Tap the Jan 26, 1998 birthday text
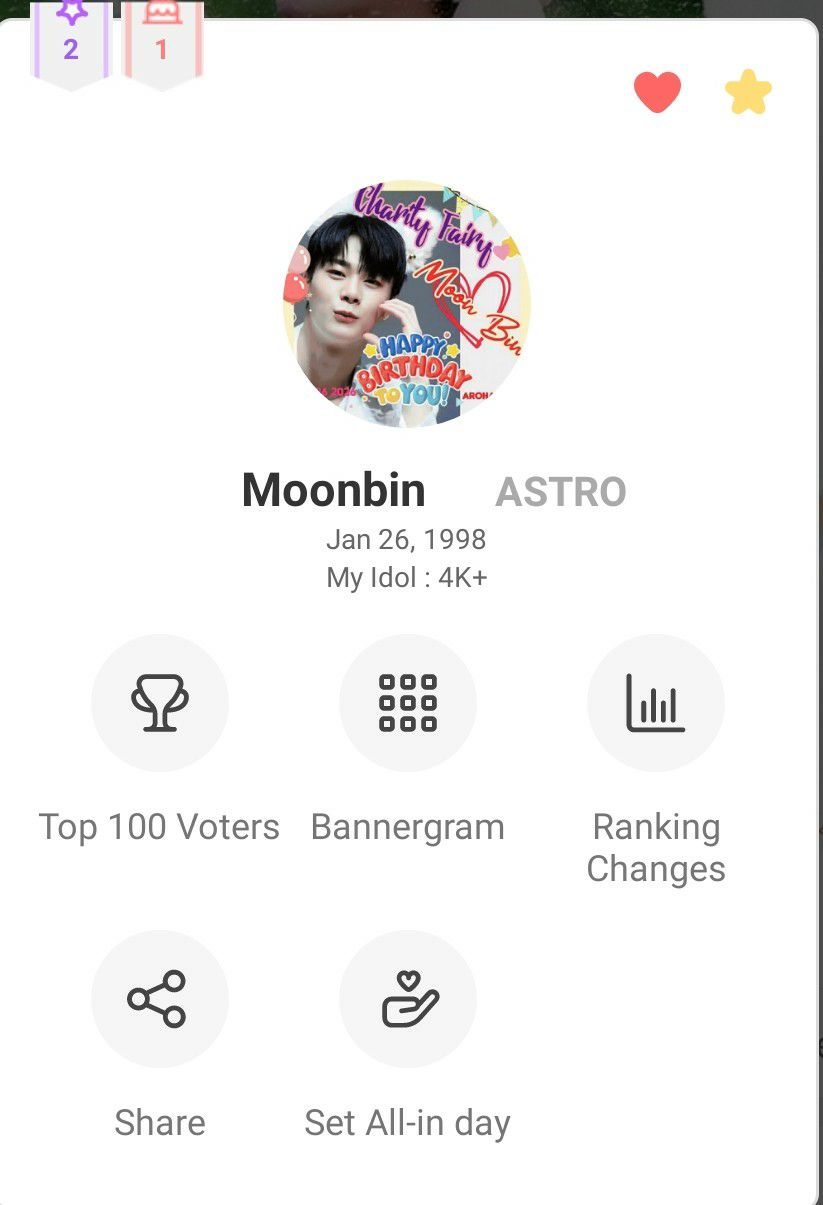Screen dimensions: 823x1205 tap(406, 539)
